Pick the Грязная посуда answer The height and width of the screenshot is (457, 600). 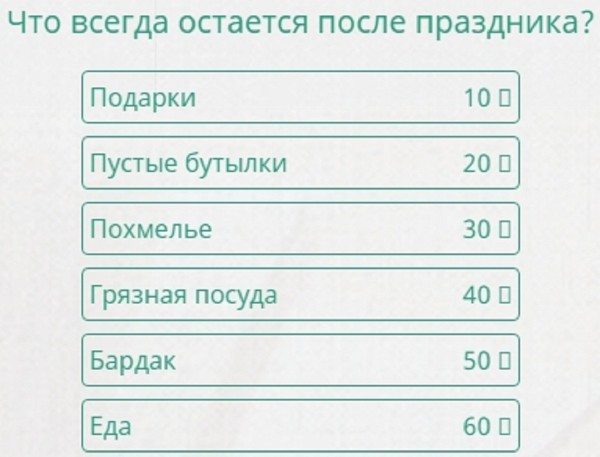(x=300, y=295)
